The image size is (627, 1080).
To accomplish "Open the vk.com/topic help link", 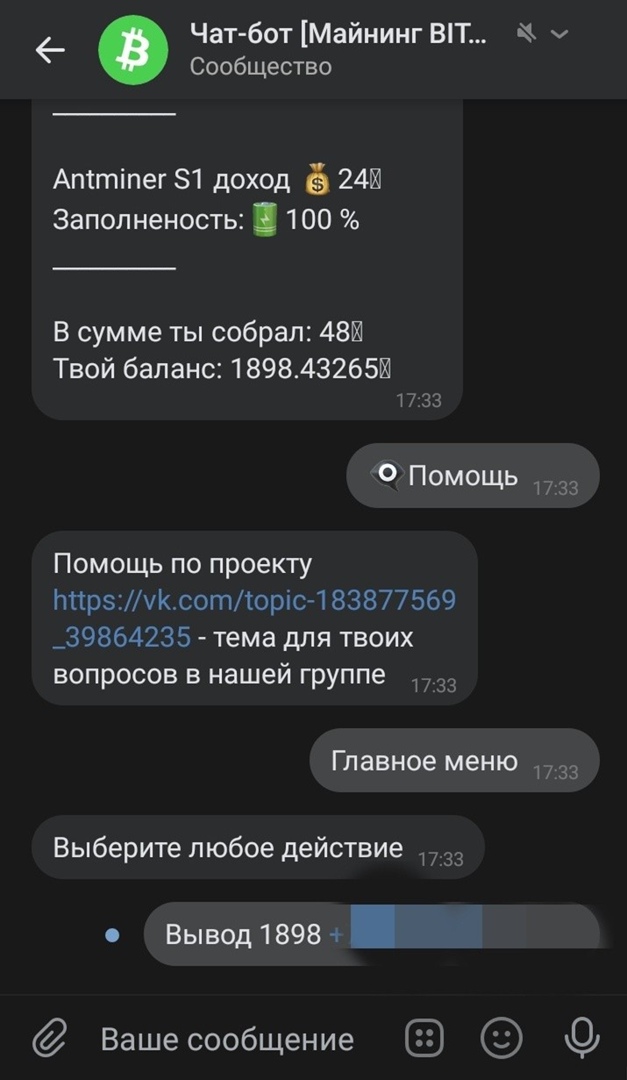I will coord(254,618).
